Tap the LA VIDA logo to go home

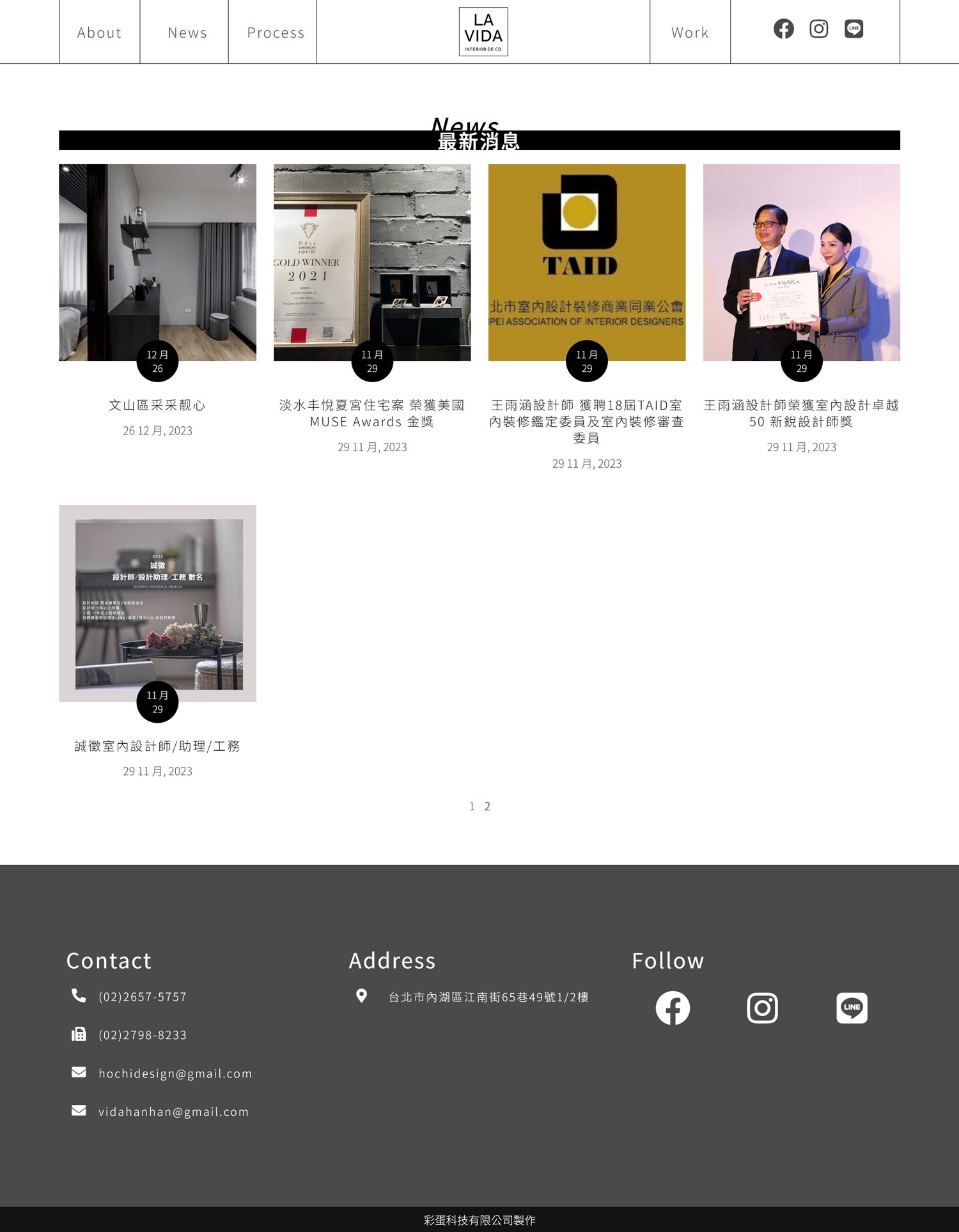(x=483, y=32)
